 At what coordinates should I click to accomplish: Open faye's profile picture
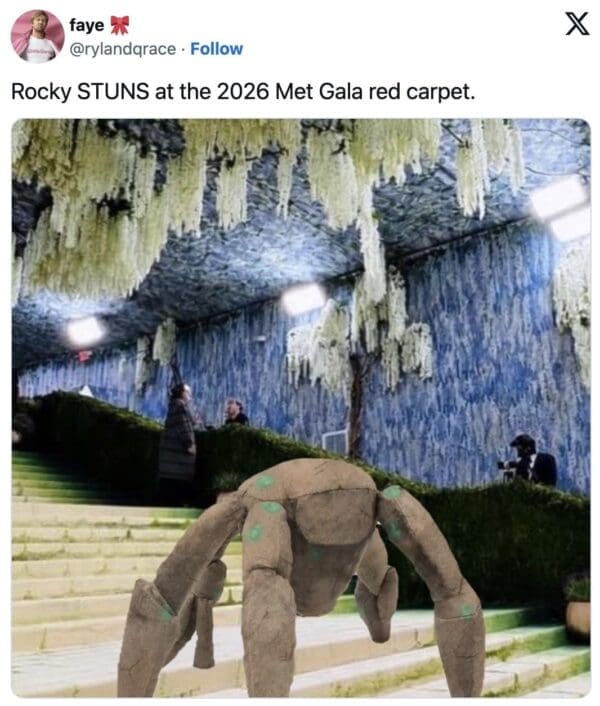pos(37,36)
